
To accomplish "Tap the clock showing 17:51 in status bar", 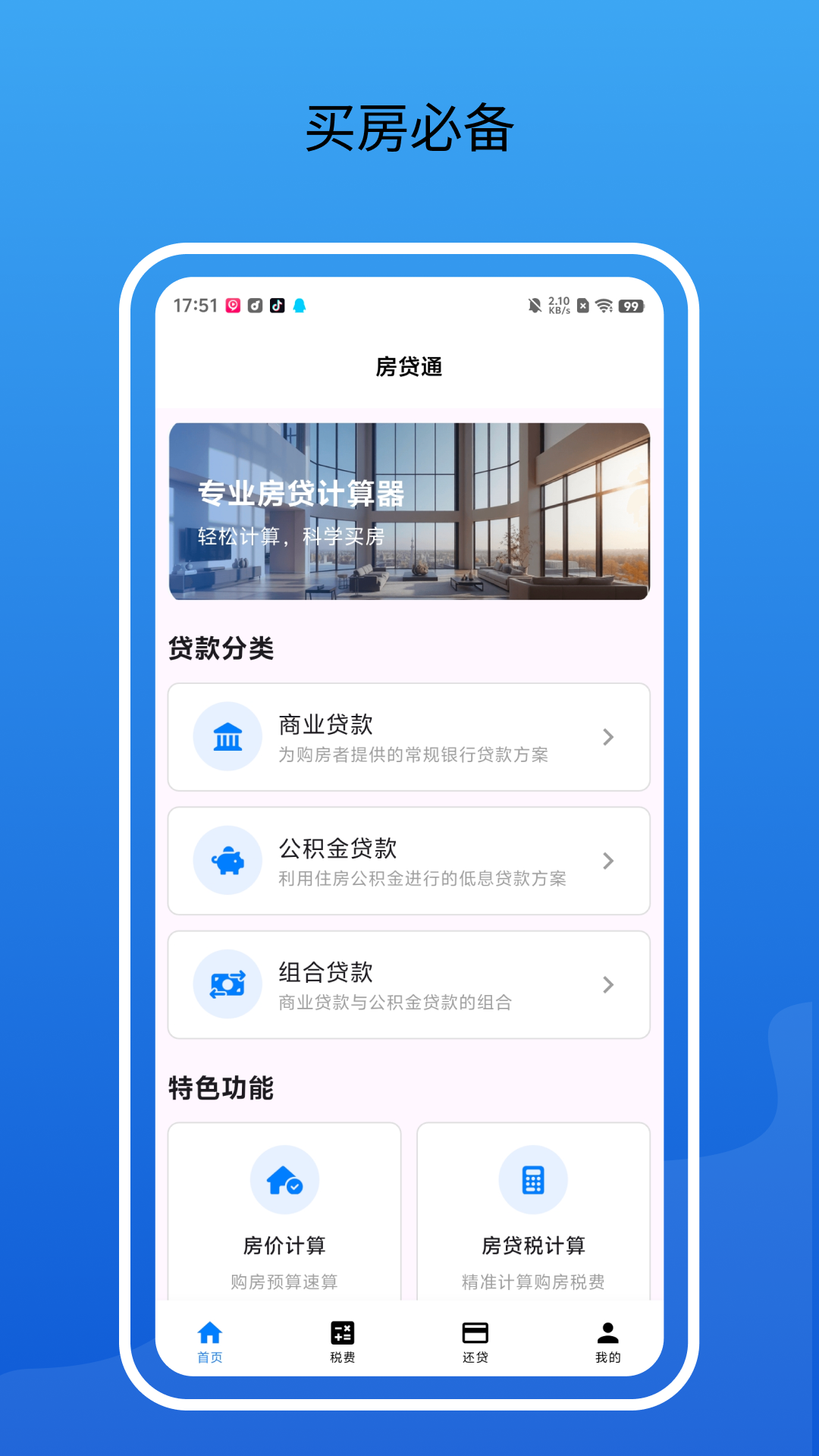I will (194, 305).
